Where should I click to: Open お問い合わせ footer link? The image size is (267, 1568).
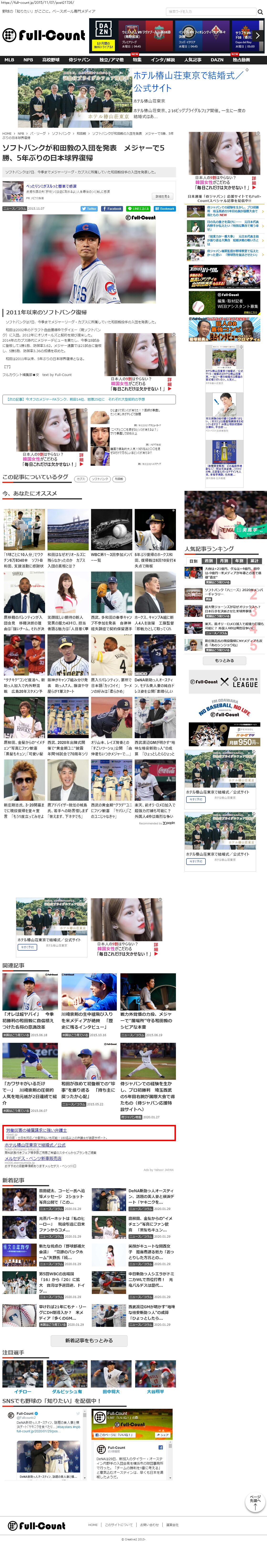[149, 1525]
